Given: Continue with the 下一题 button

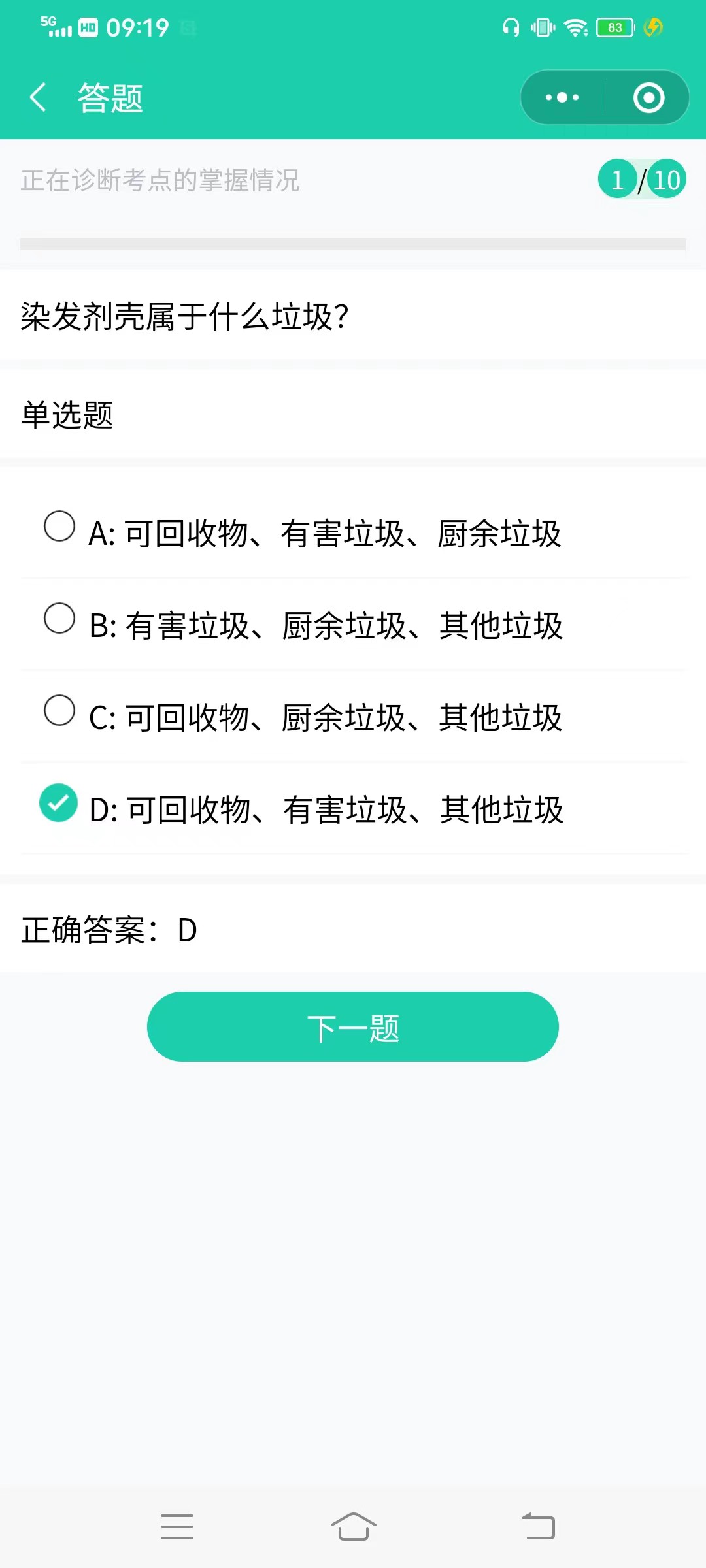Looking at the screenshot, I should point(353,1027).
